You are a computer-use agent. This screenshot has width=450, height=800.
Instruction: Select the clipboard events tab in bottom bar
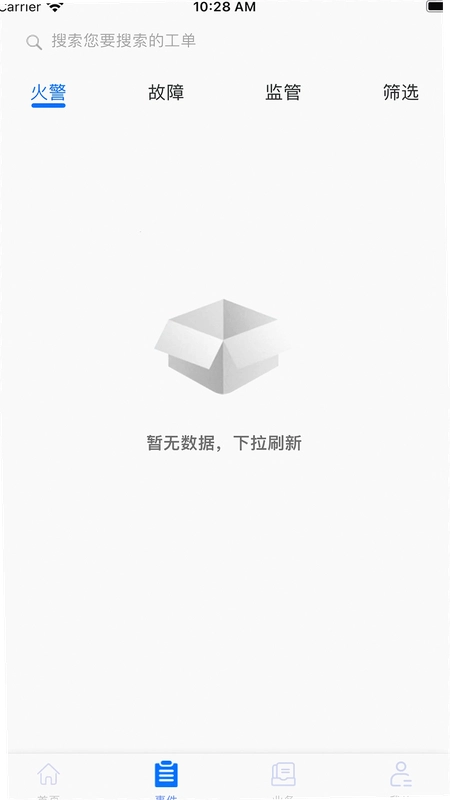[x=166, y=778]
